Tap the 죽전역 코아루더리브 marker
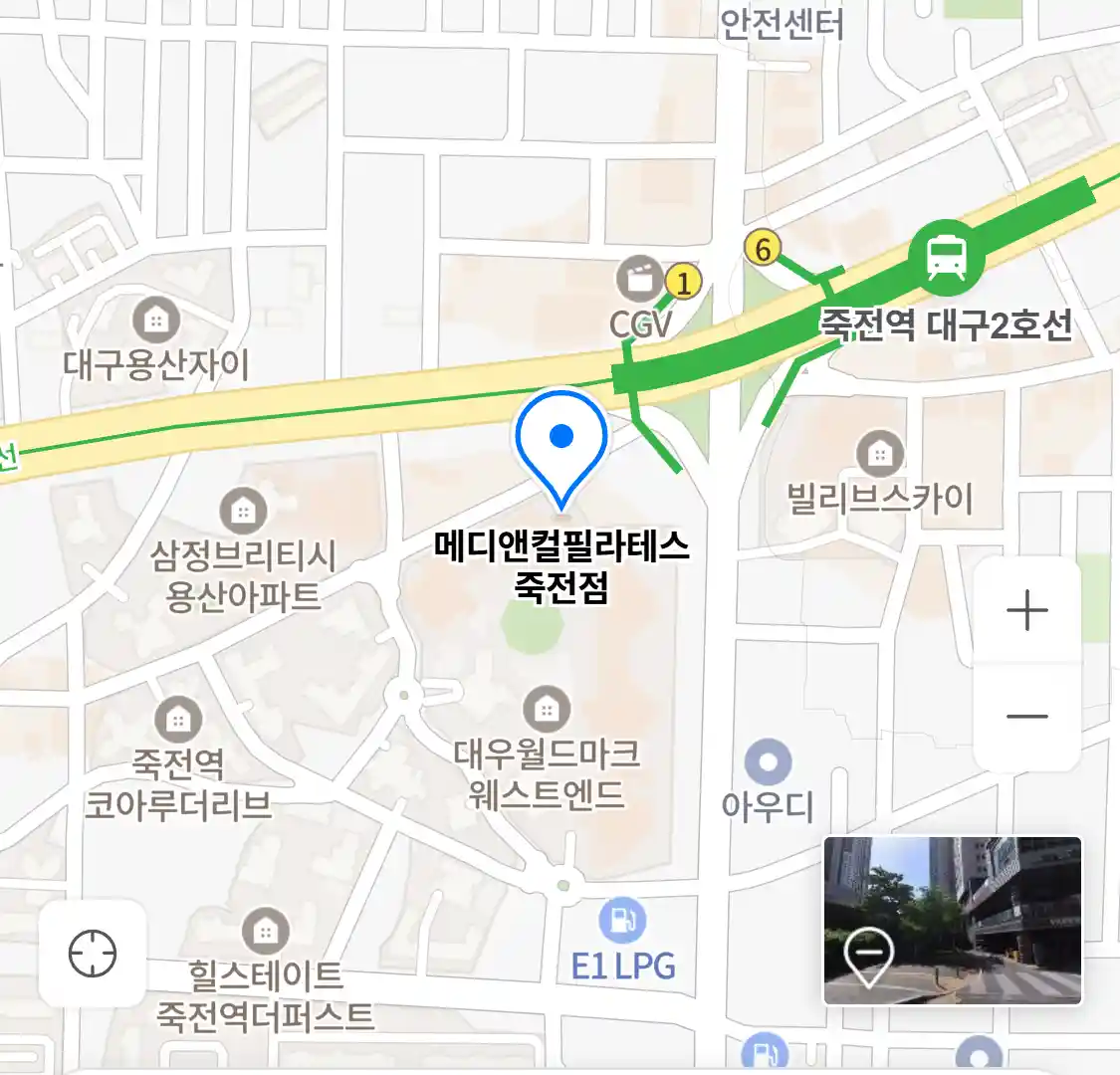Image resolution: width=1120 pixels, height=1075 pixels. tap(178, 719)
